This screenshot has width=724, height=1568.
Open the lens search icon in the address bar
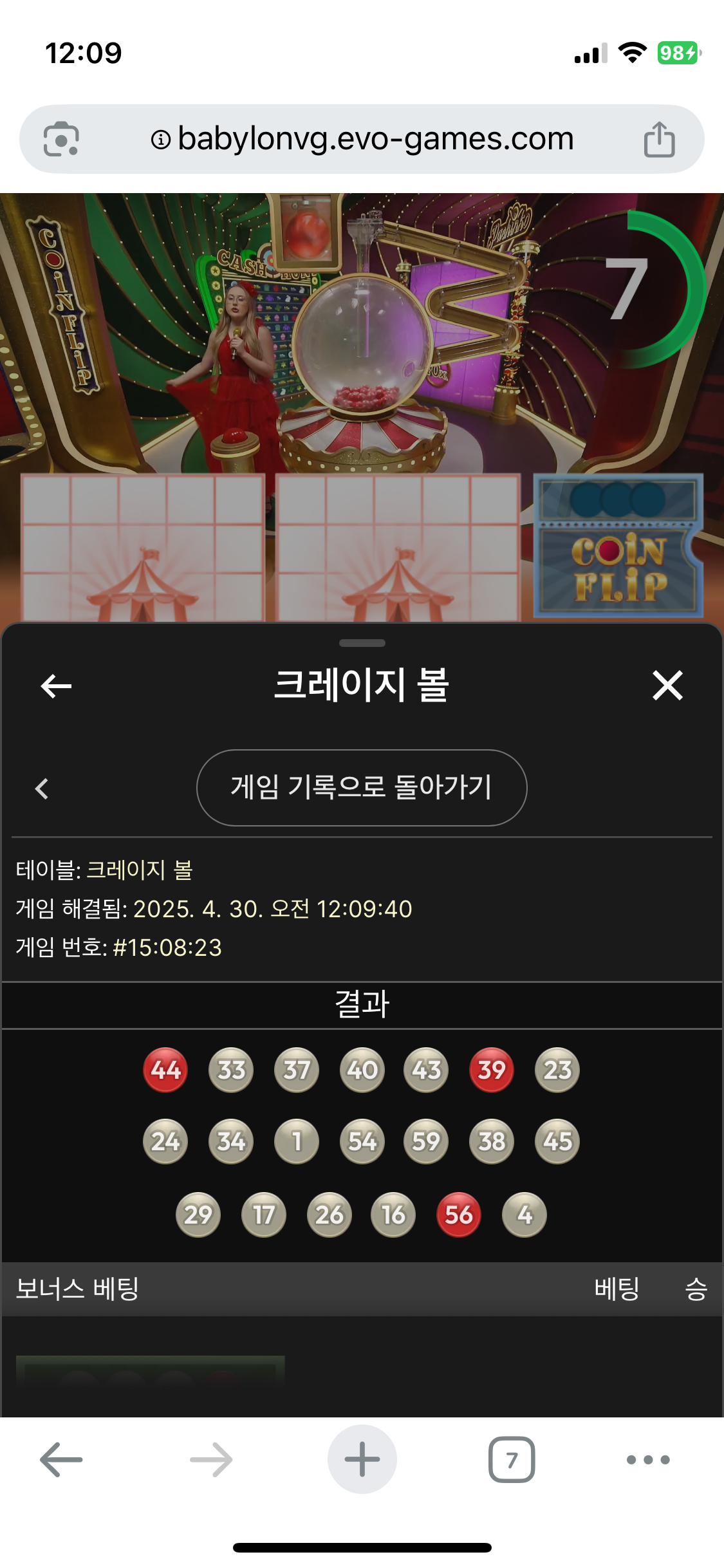pyautogui.click(x=61, y=139)
